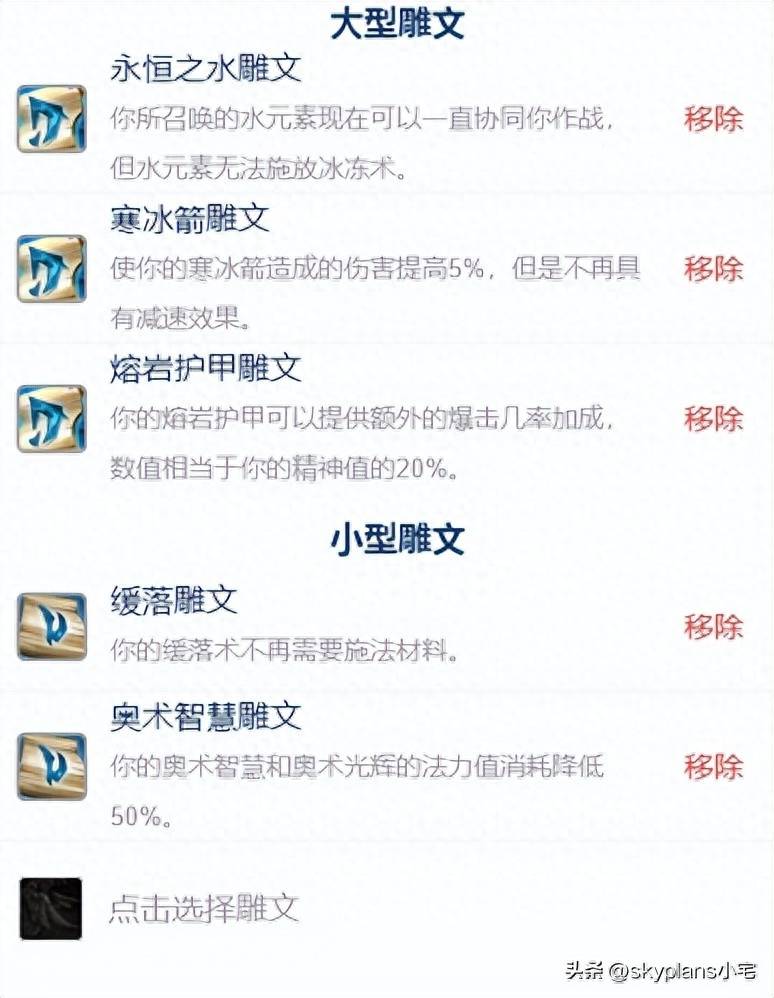Remove the 永恒之水雕文 glyph
774x998 pixels.
coord(713,119)
